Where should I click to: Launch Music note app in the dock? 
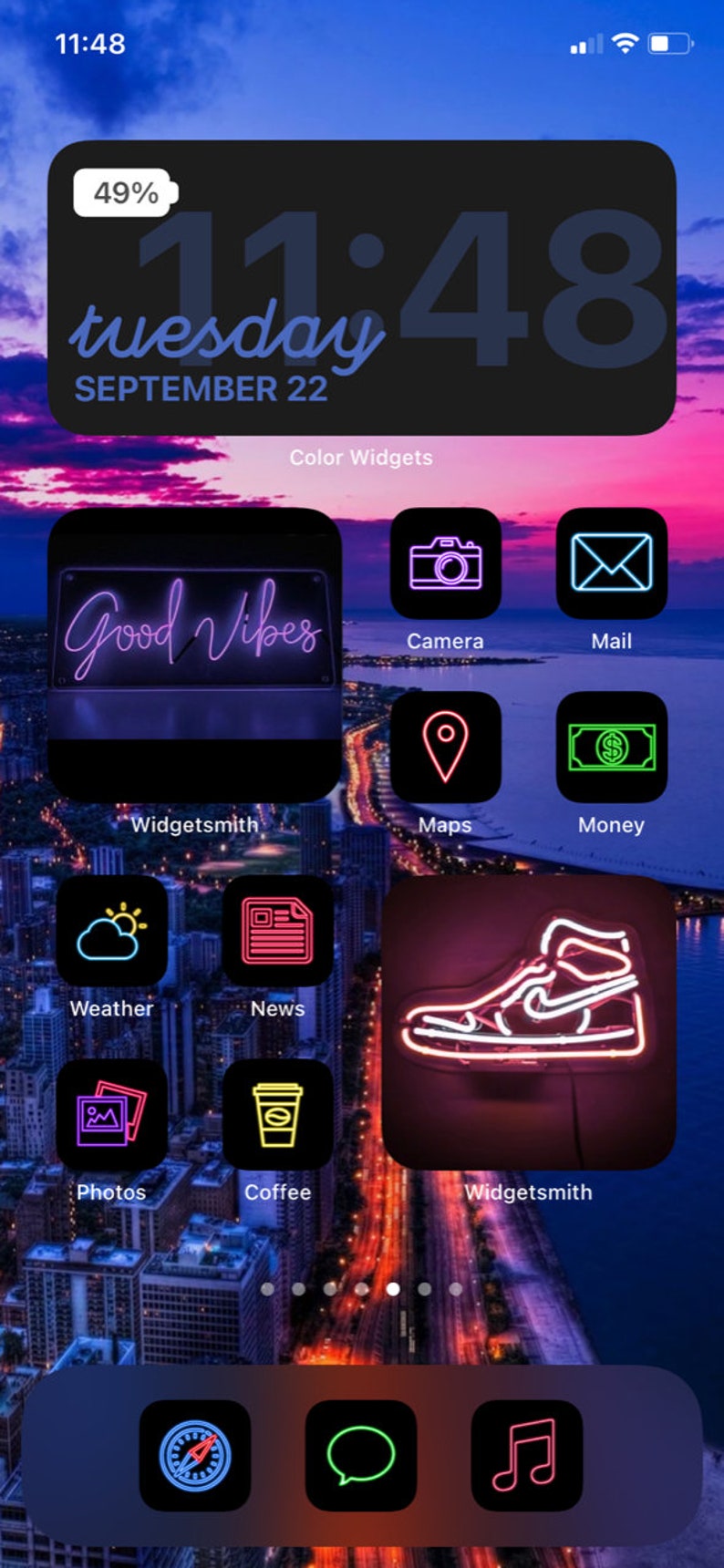527,1456
